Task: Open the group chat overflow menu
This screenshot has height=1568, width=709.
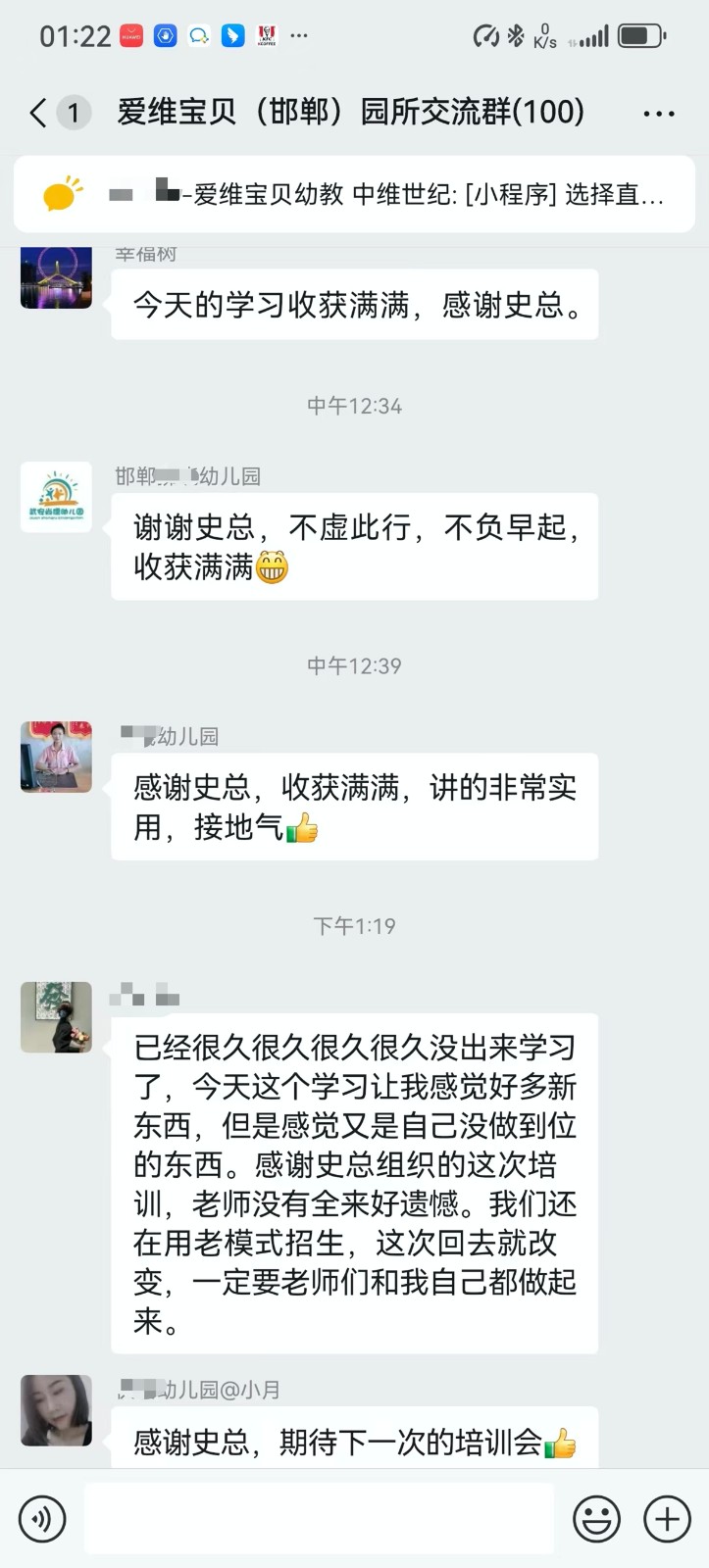Action: [658, 114]
